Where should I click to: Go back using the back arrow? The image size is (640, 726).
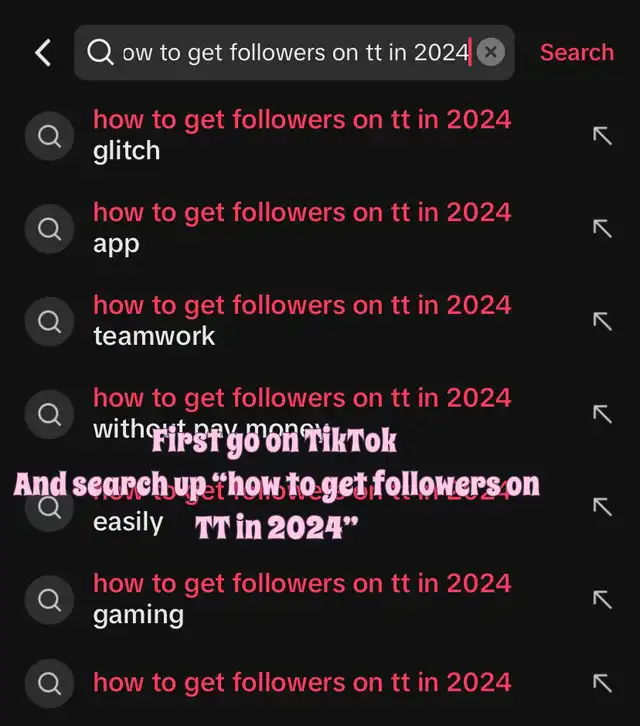(43, 52)
